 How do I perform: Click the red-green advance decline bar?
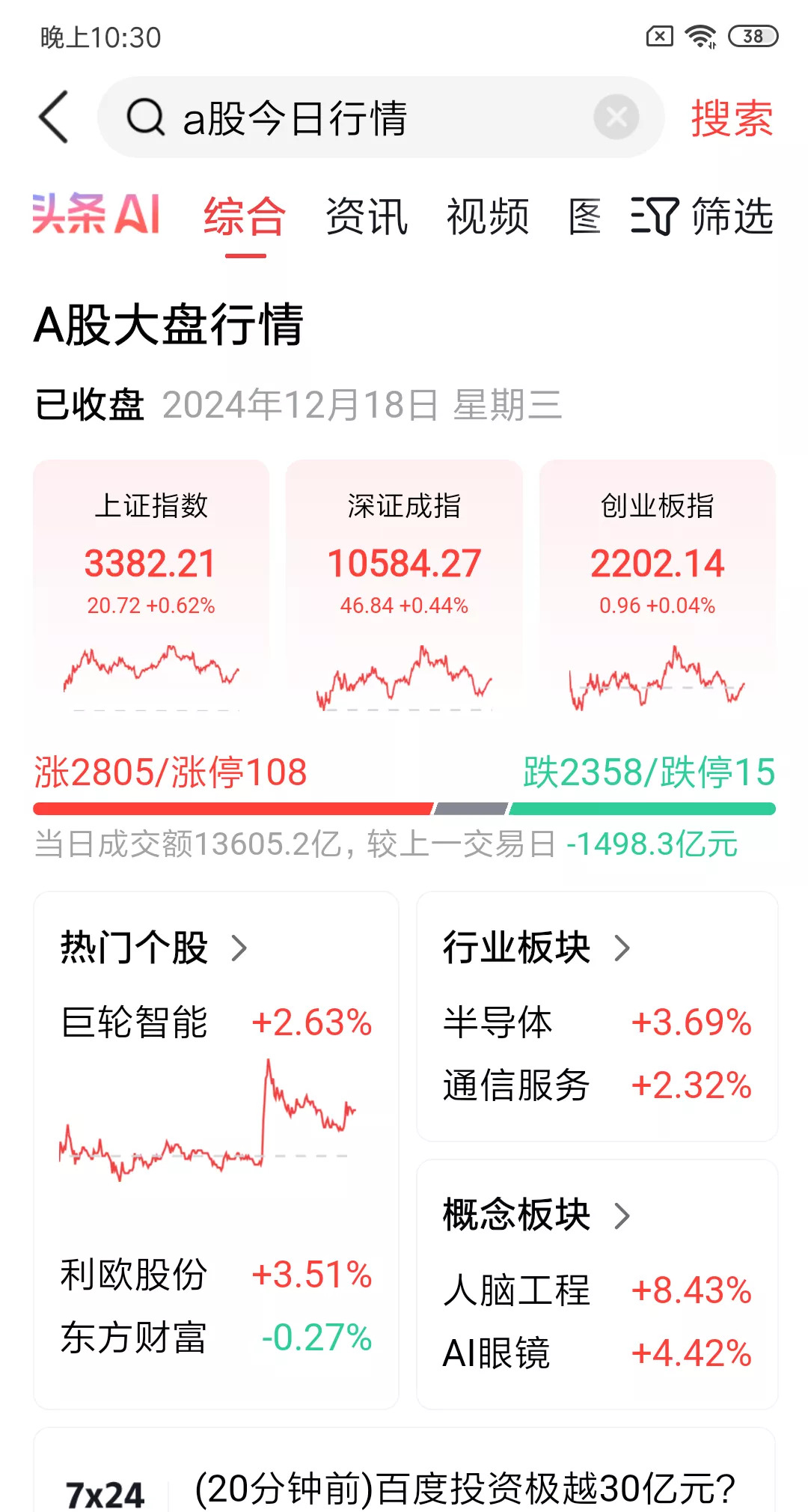pyautogui.click(x=404, y=807)
